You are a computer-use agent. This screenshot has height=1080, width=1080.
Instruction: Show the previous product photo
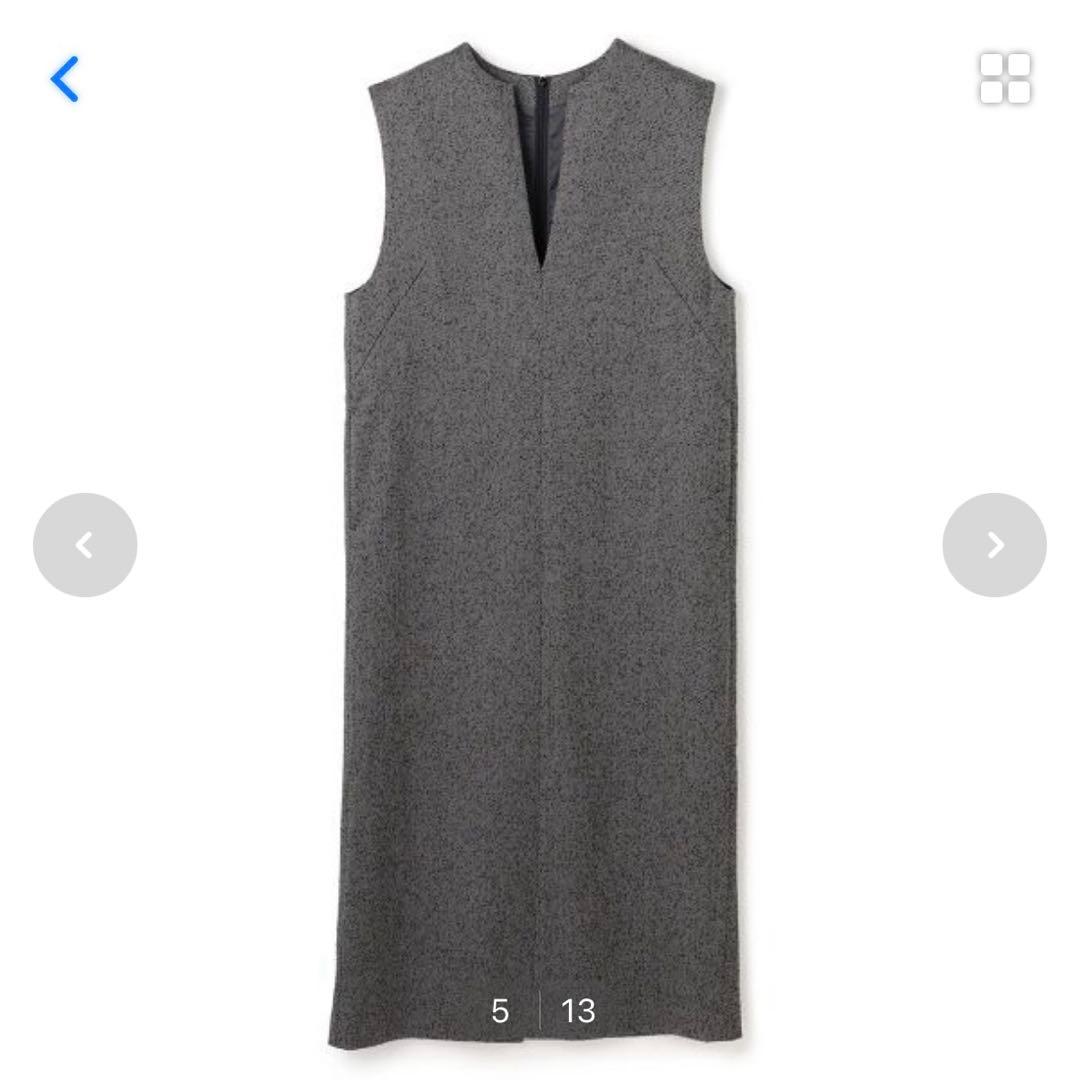(x=85, y=545)
